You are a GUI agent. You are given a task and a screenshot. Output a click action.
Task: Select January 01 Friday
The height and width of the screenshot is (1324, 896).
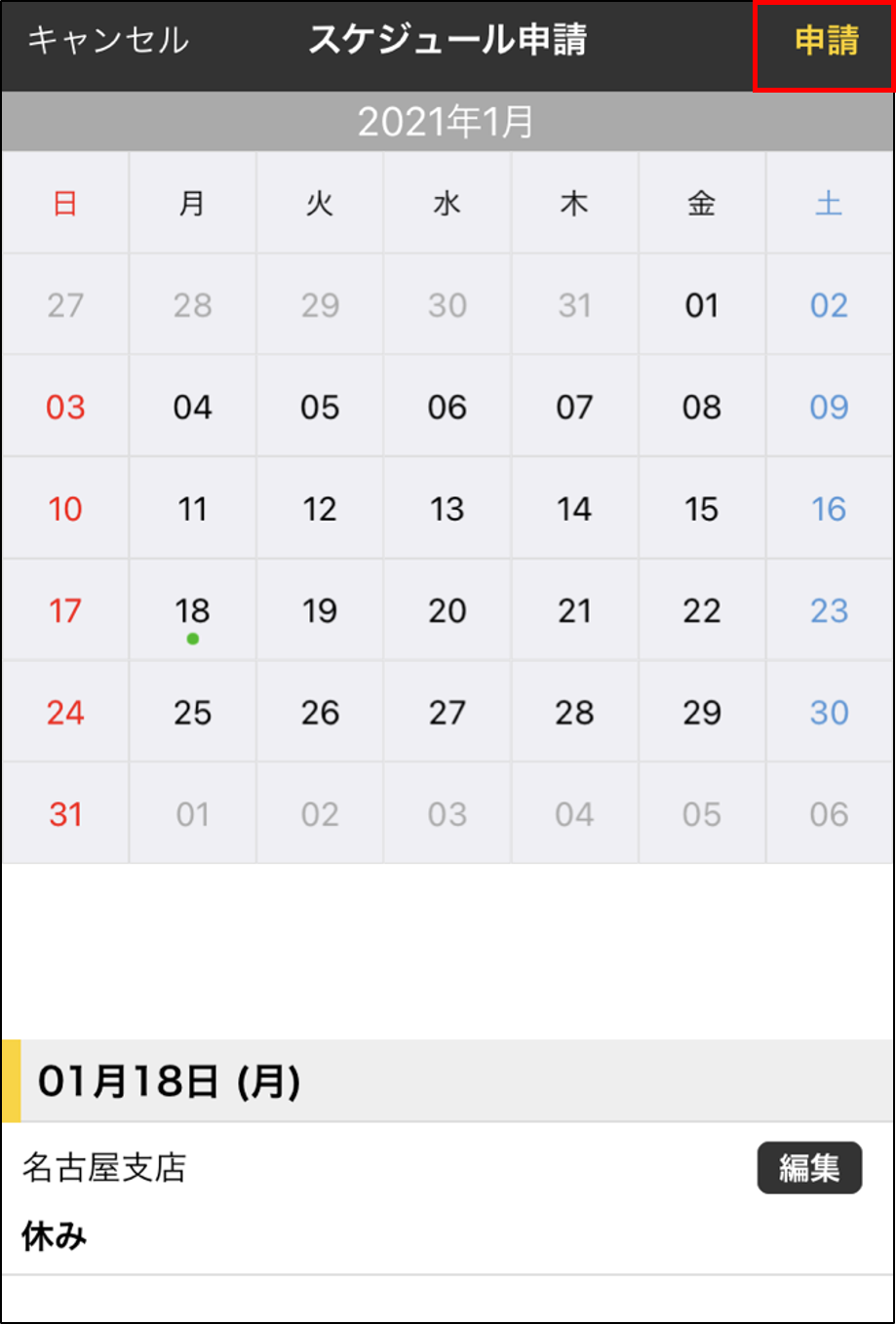tap(701, 306)
